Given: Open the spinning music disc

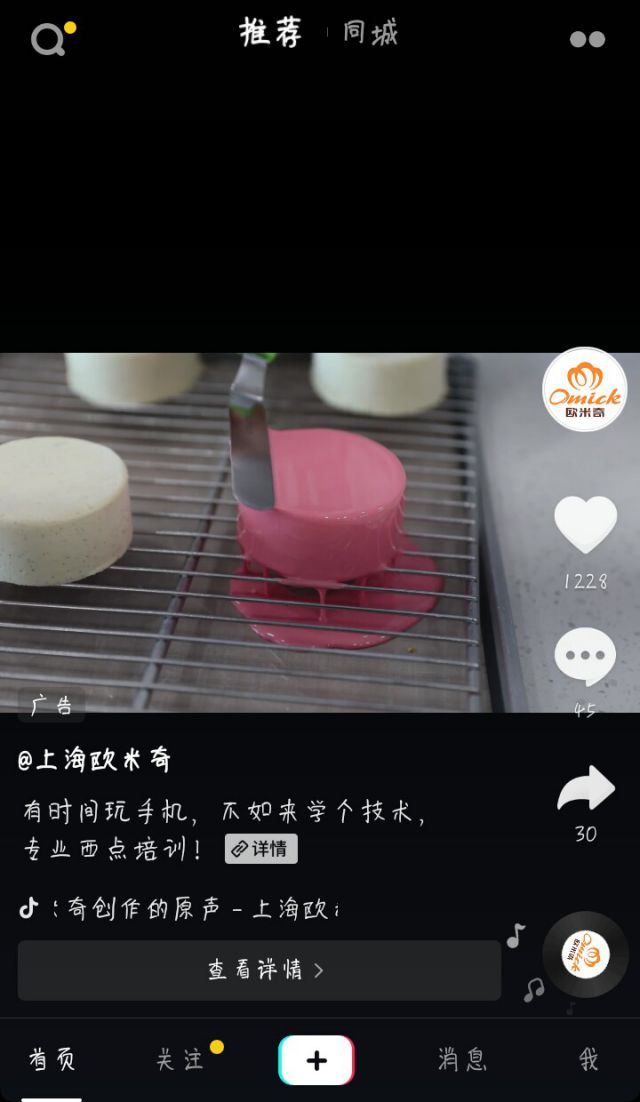Looking at the screenshot, I should 585,955.
